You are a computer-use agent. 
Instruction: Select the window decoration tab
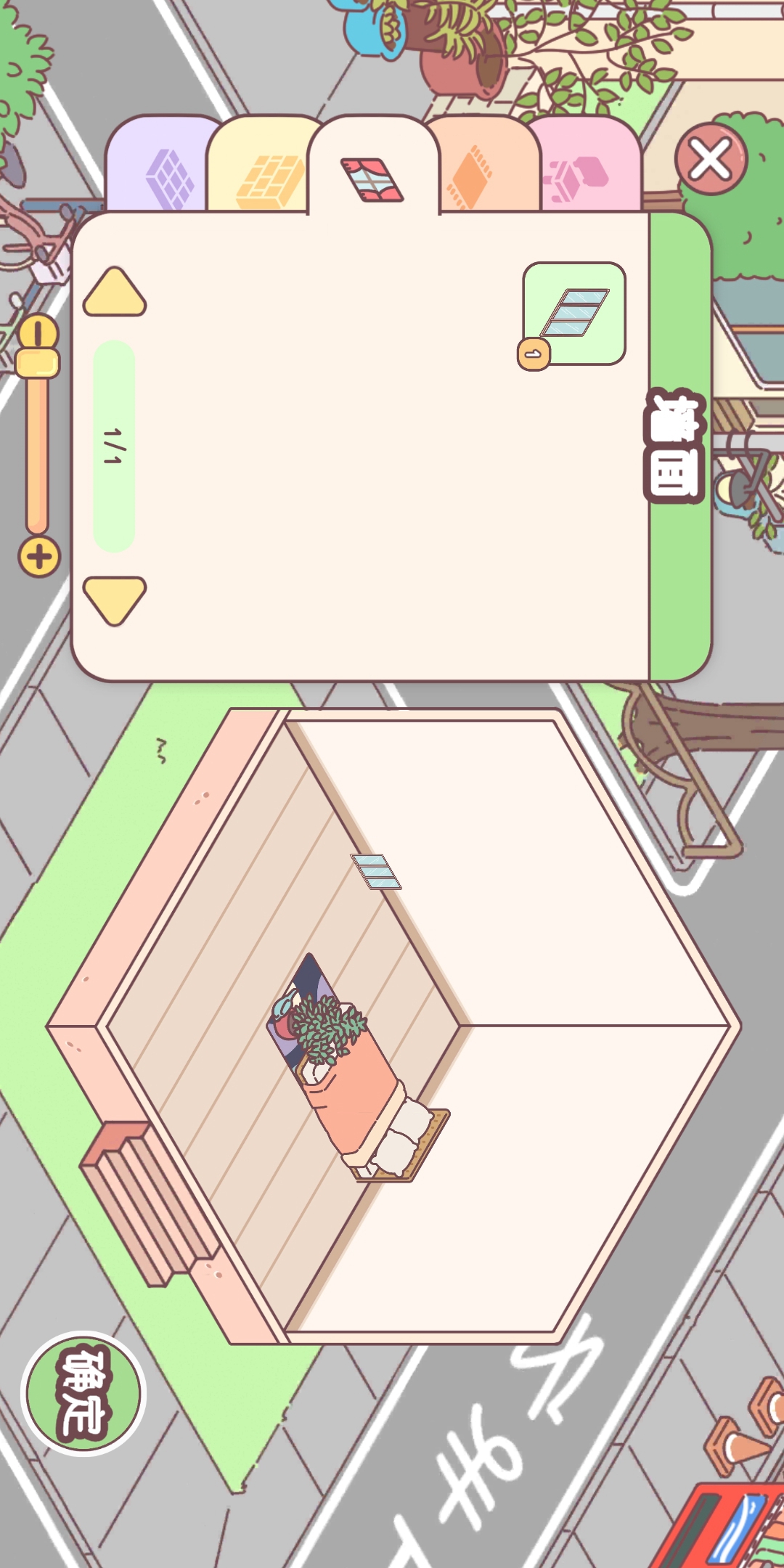point(372,178)
